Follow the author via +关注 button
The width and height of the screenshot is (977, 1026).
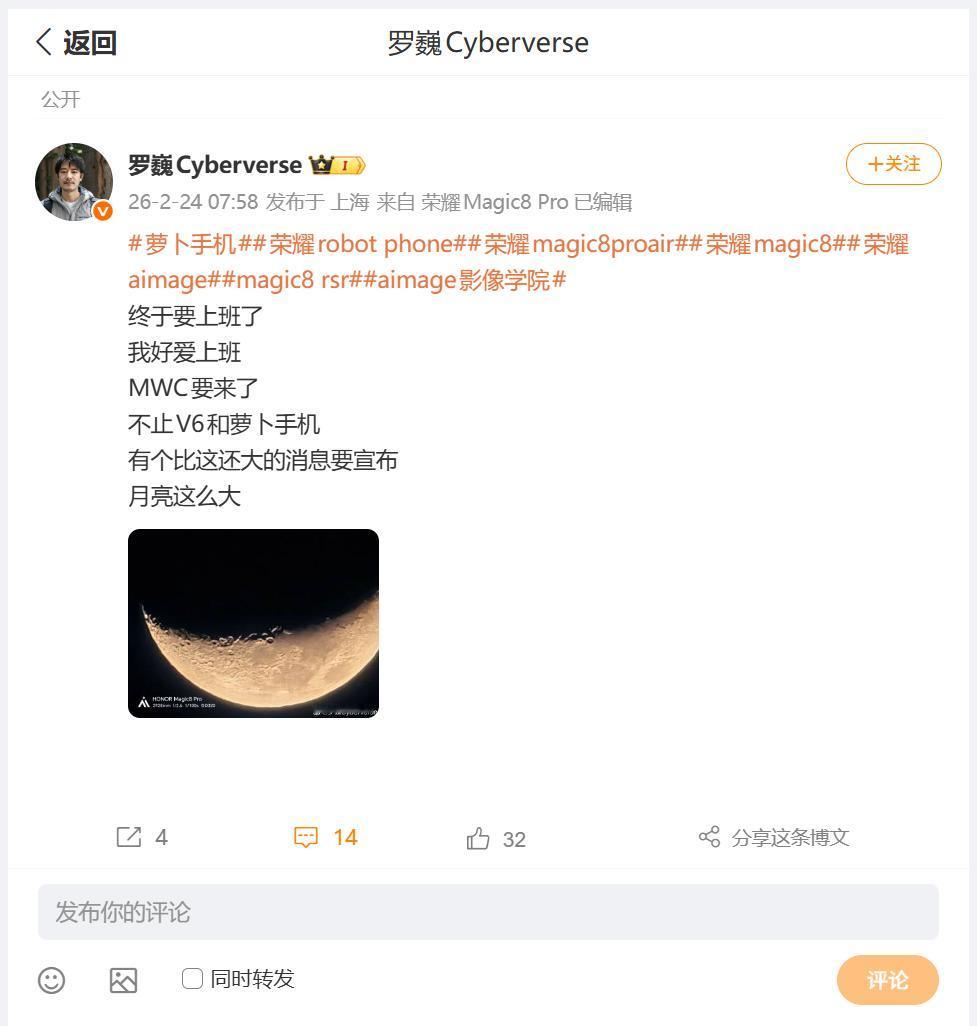pyautogui.click(x=892, y=163)
